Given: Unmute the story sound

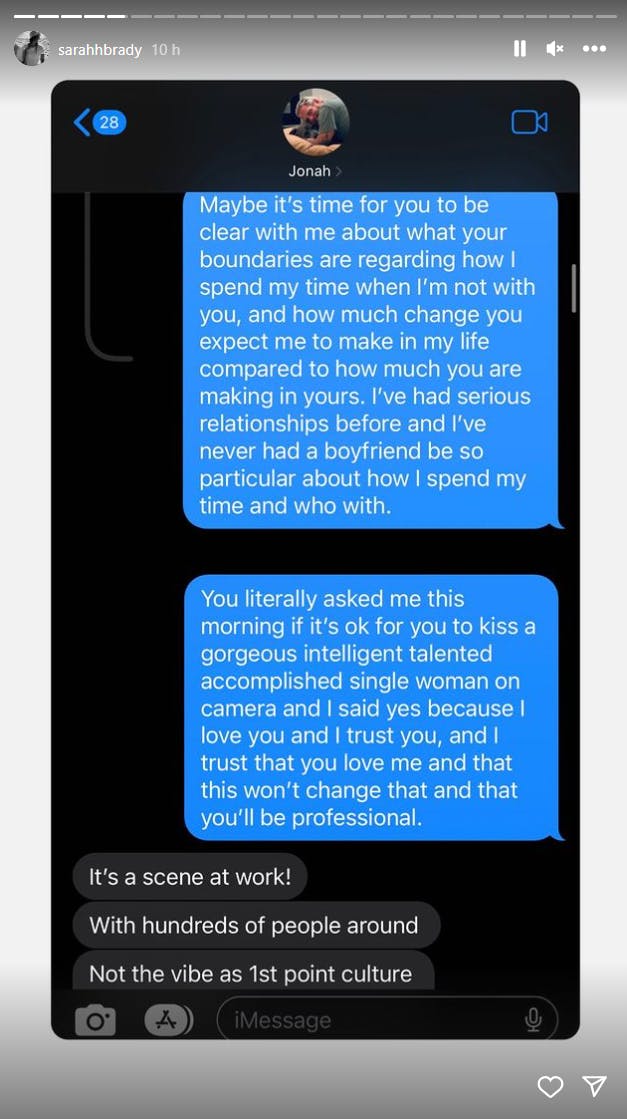Looking at the screenshot, I should (x=554, y=48).
